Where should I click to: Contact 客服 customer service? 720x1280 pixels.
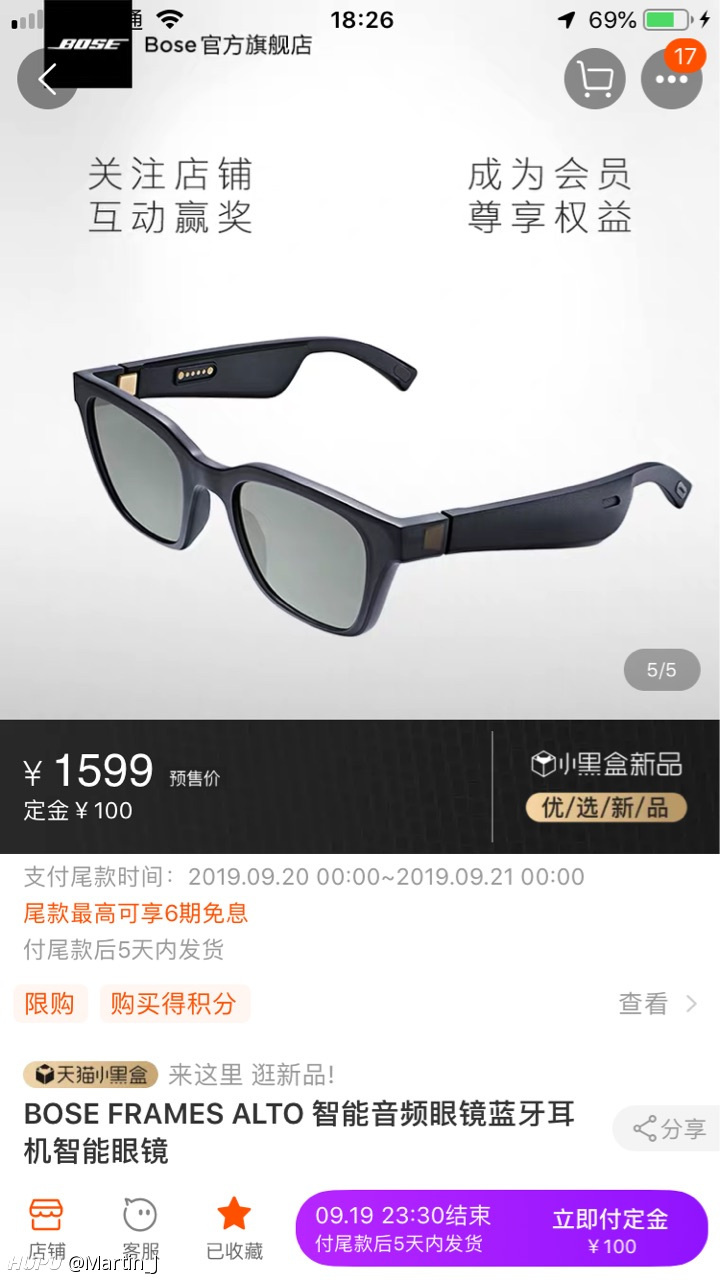140,1229
